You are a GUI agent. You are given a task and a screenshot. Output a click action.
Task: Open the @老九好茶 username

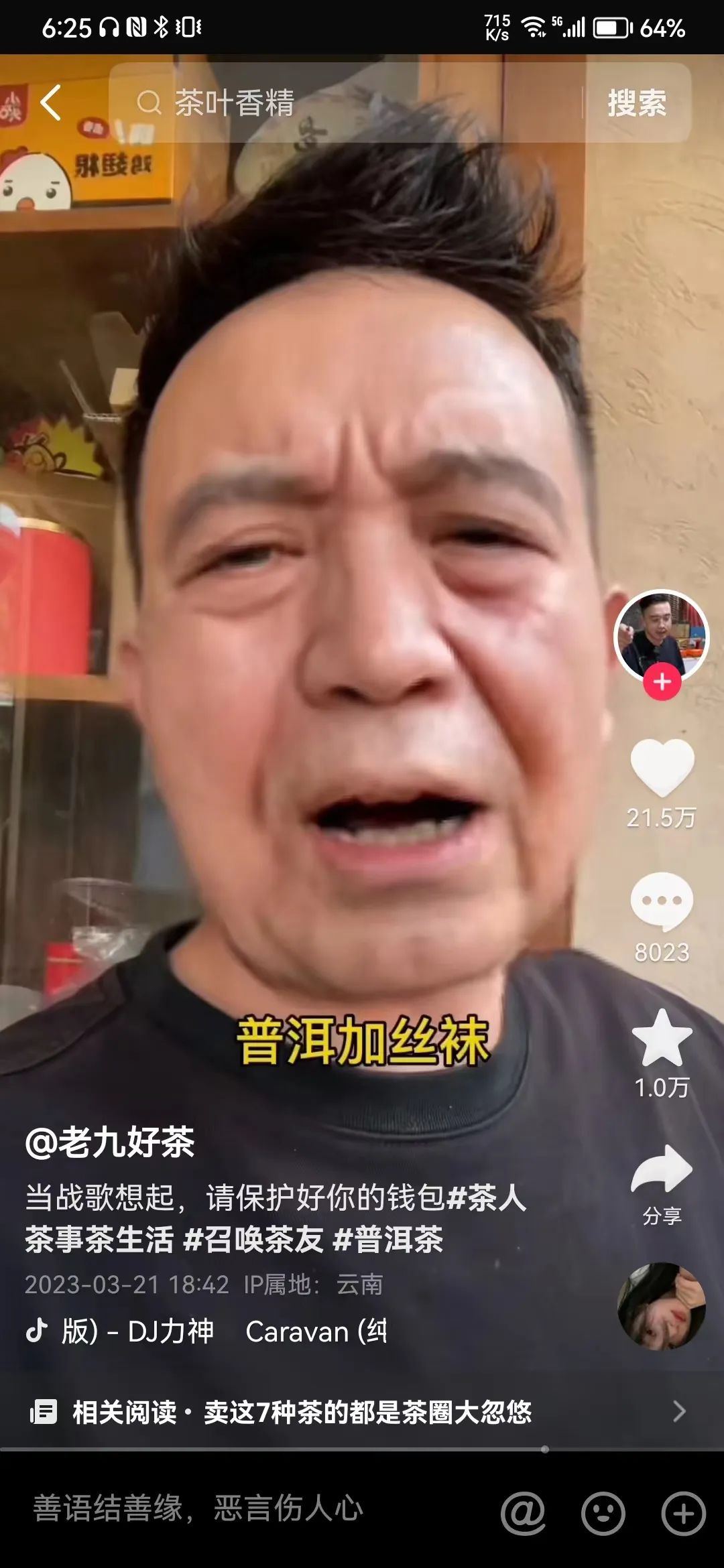pyautogui.click(x=110, y=1142)
